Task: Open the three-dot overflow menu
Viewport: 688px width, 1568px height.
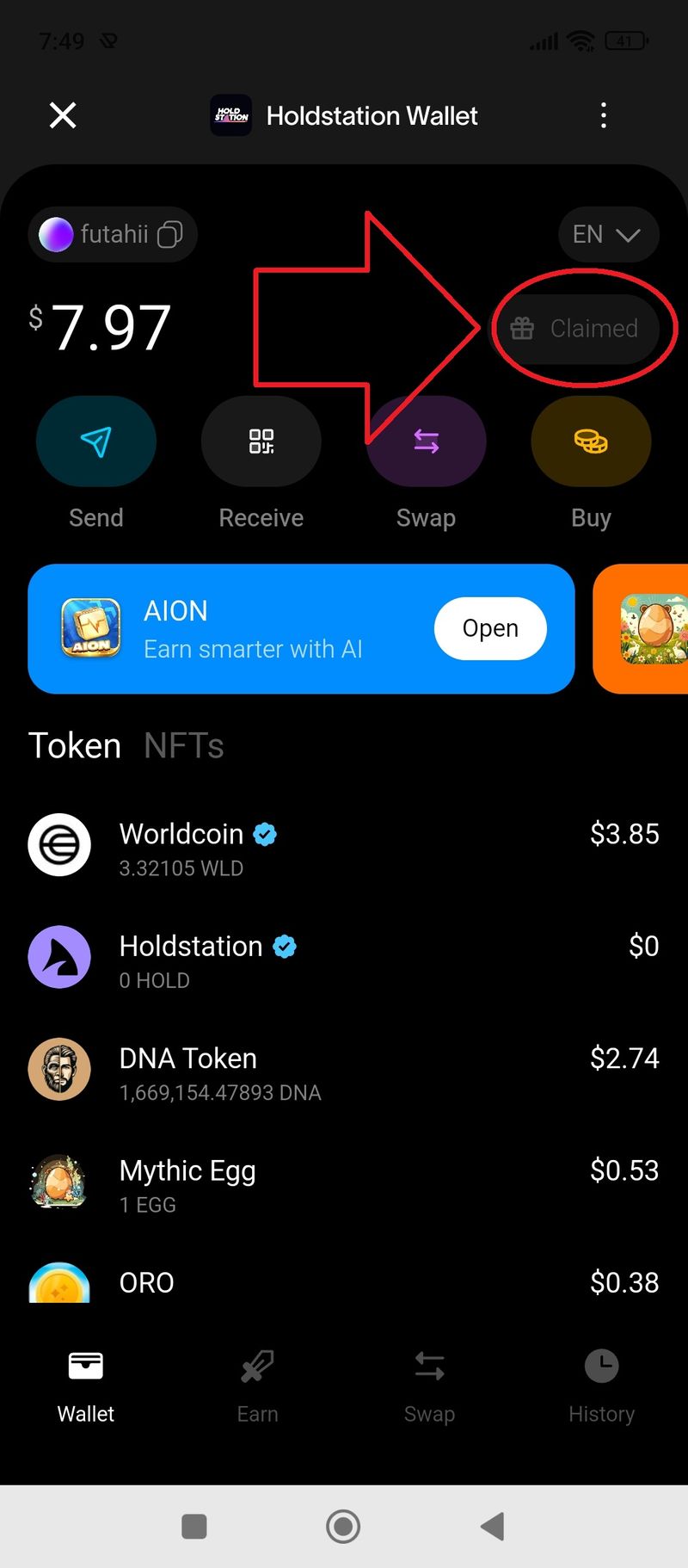Action: [x=604, y=115]
